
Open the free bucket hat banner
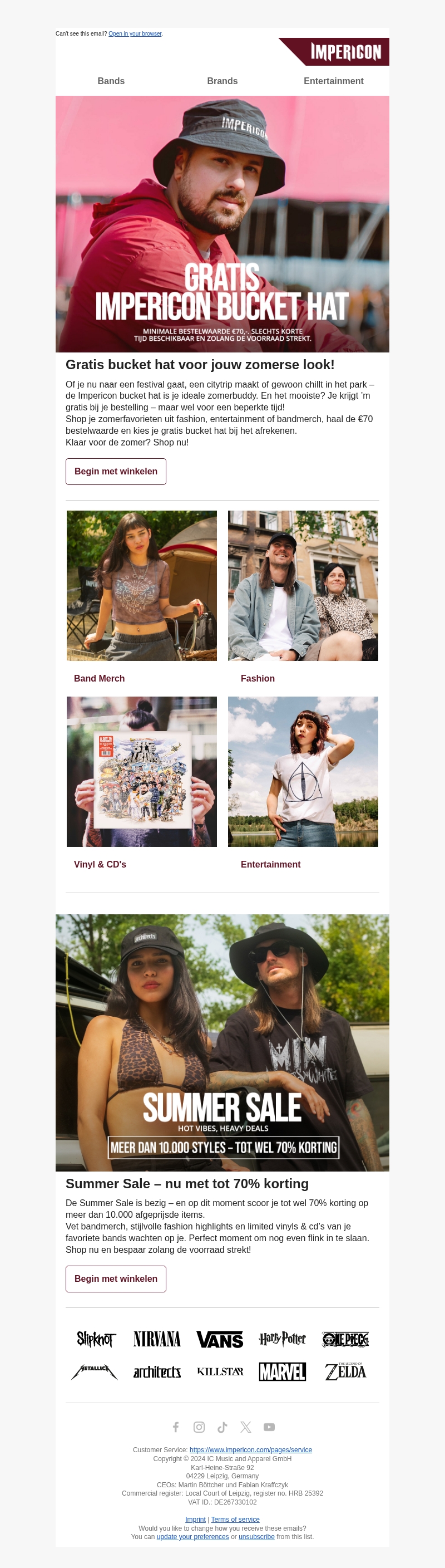pyautogui.click(x=222, y=224)
